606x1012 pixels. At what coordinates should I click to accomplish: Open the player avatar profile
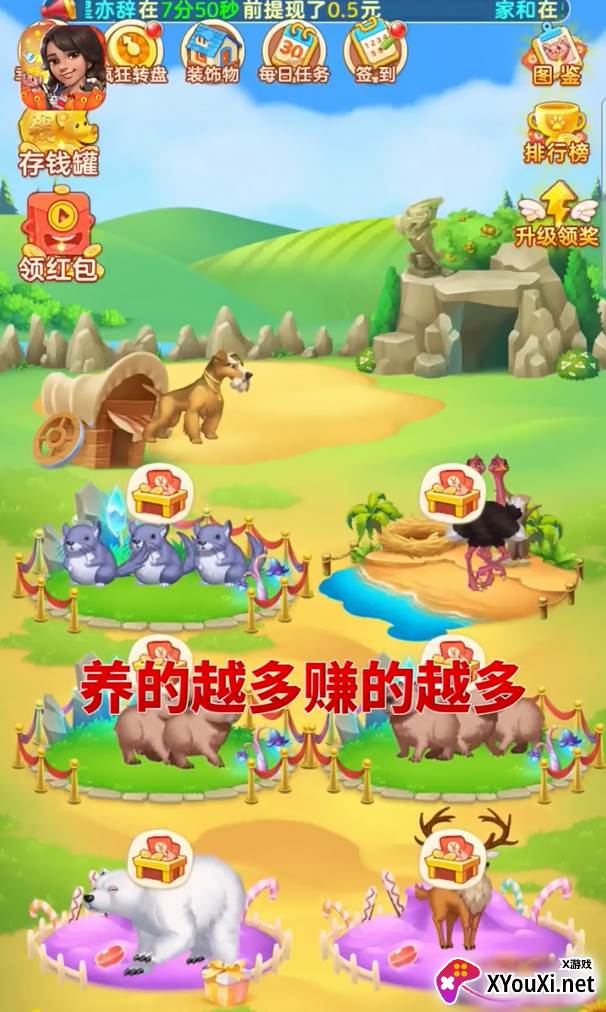63,66
